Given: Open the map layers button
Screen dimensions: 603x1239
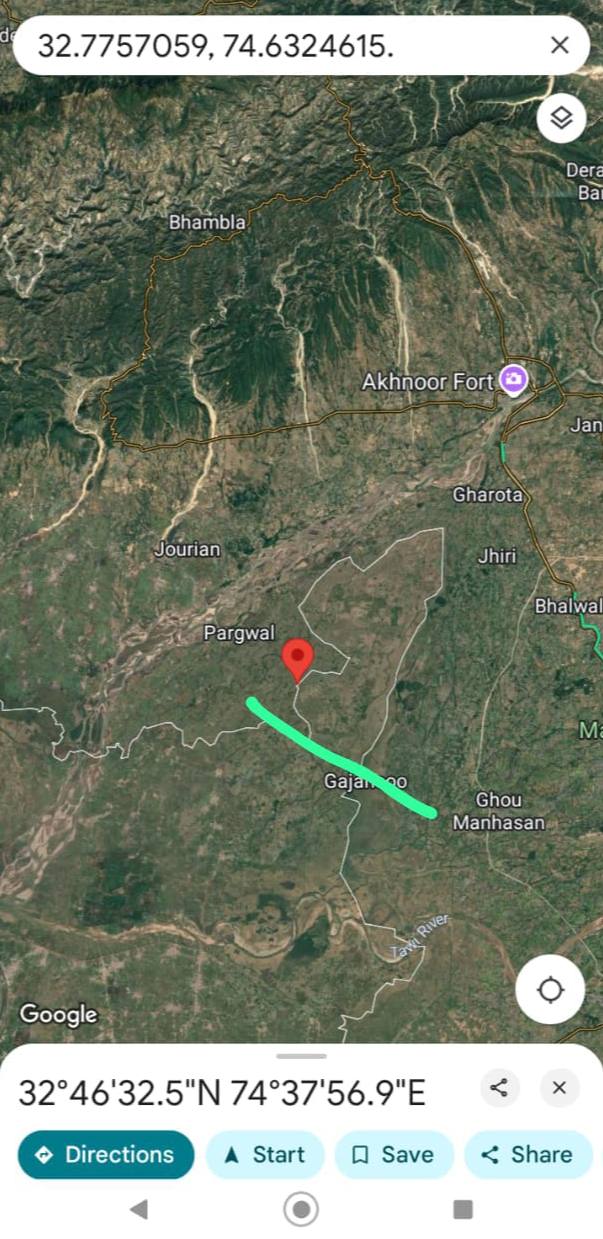Looking at the screenshot, I should tap(561, 118).
